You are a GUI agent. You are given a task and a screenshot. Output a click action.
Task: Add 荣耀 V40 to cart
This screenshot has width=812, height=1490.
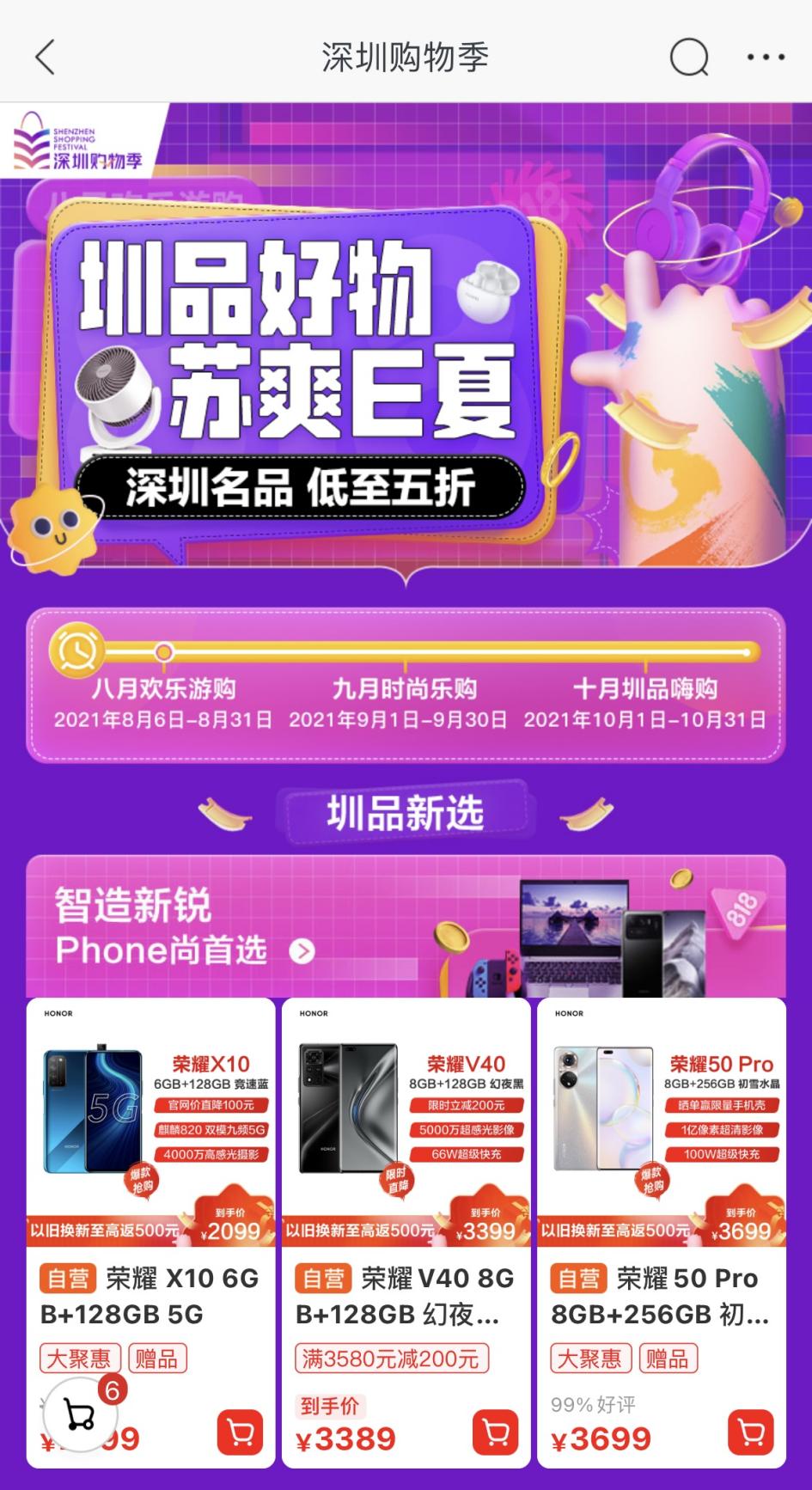pos(495,1432)
